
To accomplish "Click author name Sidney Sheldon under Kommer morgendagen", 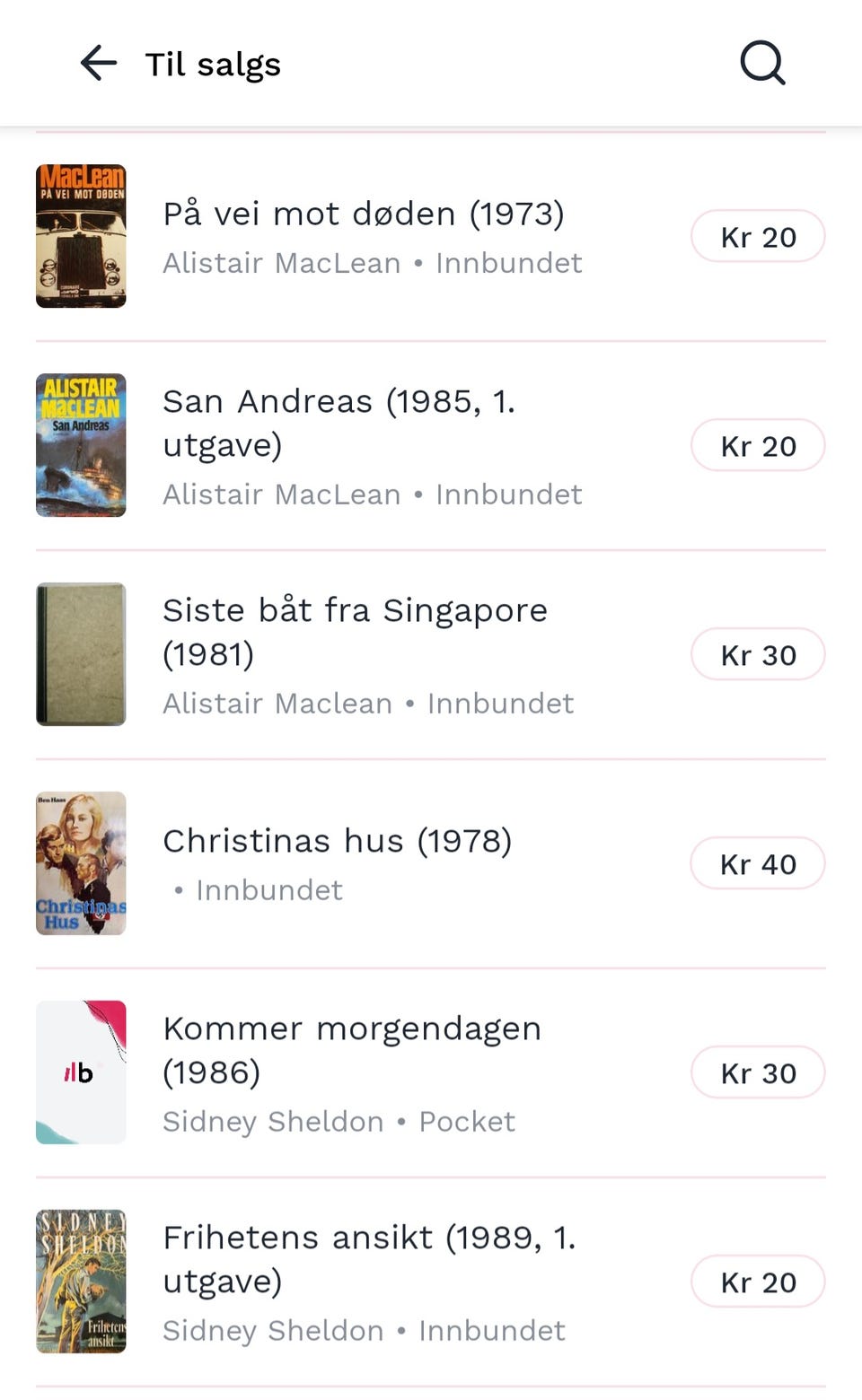I will click(271, 1122).
